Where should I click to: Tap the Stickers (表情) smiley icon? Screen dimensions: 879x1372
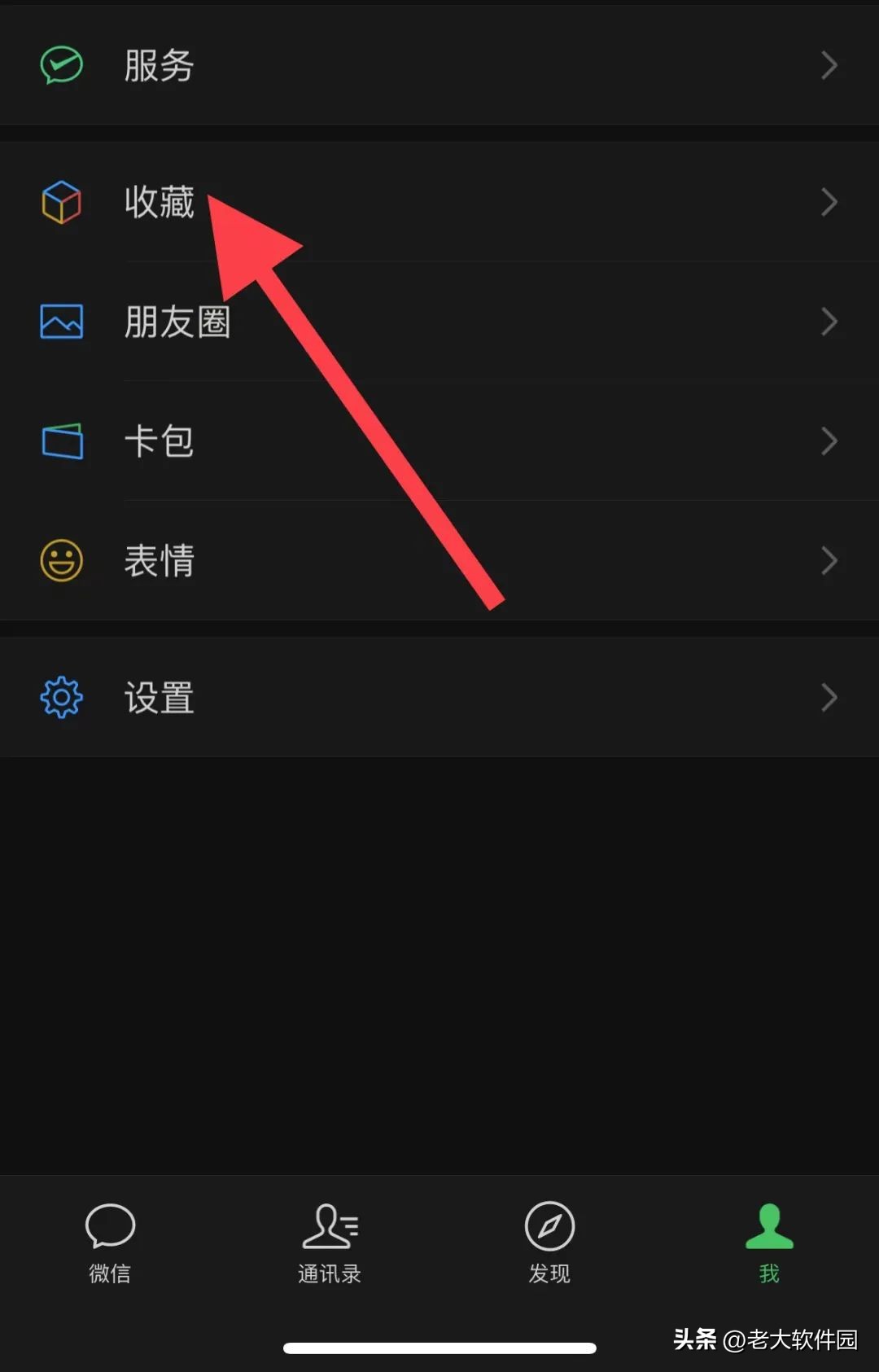(60, 560)
